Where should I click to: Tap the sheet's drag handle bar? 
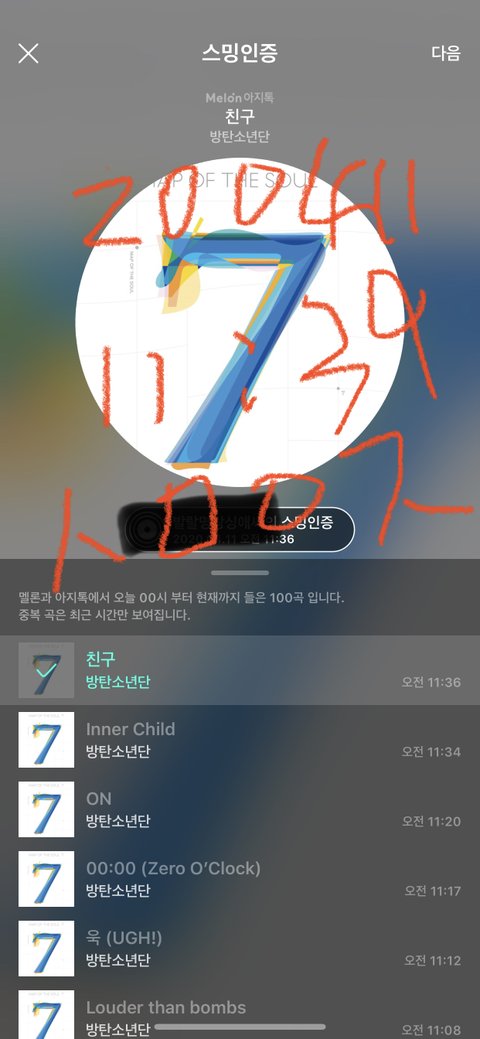[x=240, y=573]
